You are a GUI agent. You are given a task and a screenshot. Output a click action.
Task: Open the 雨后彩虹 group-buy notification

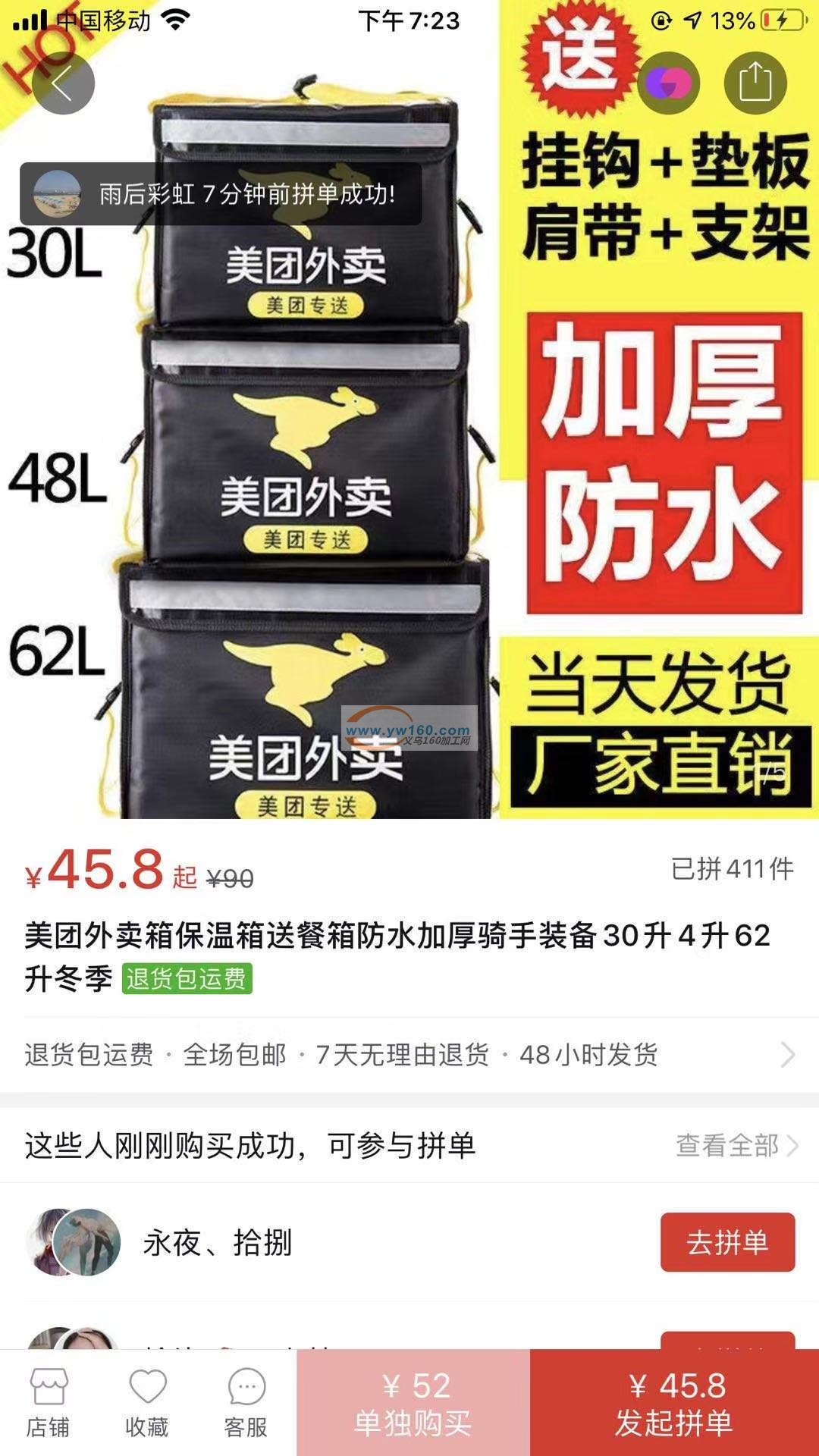coord(221,194)
